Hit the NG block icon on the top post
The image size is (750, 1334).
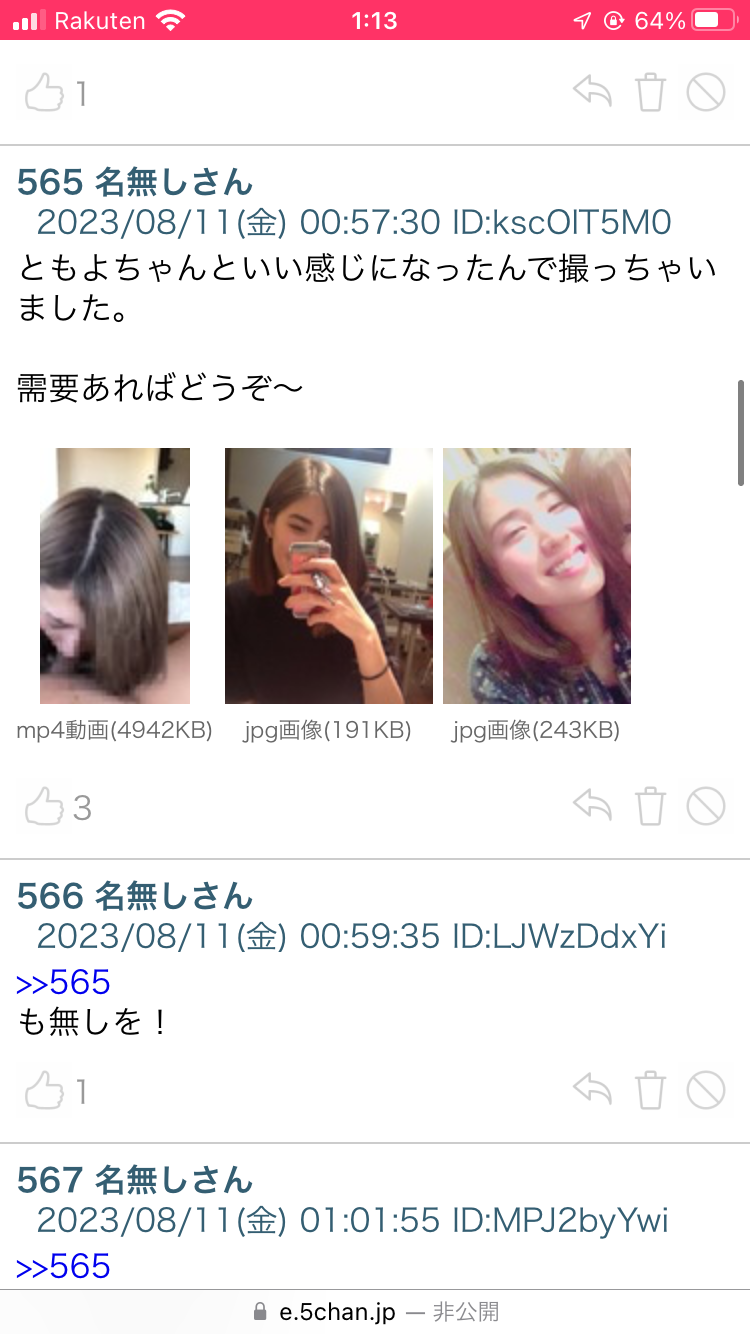tap(706, 90)
